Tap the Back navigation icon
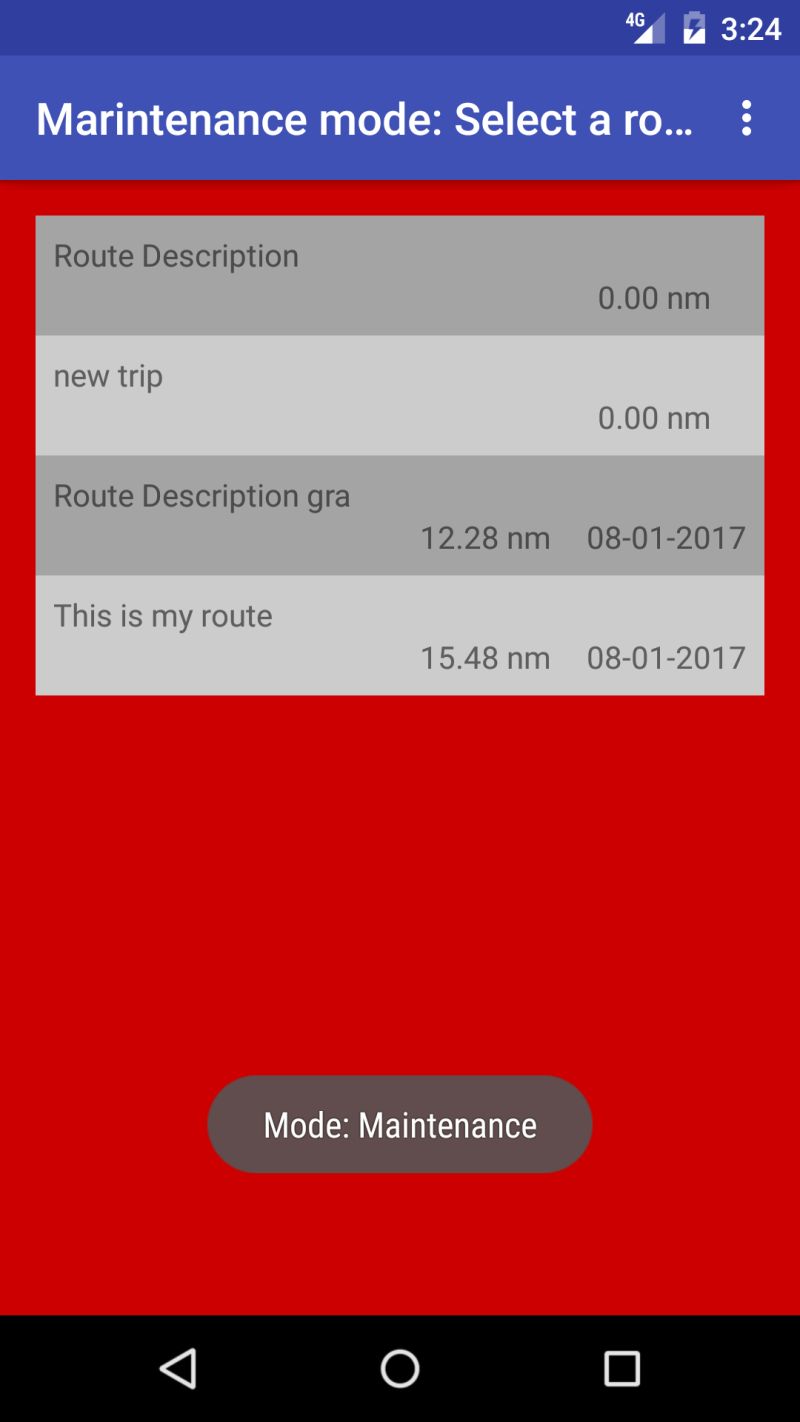The height and width of the screenshot is (1422, 800). point(178,1367)
